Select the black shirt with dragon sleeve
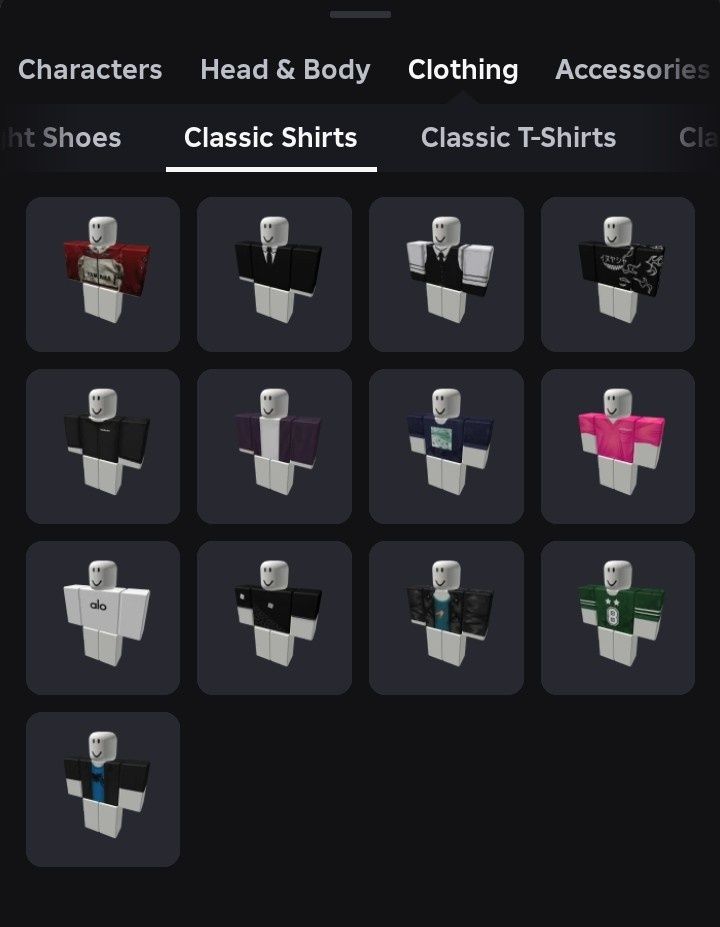Image resolution: width=720 pixels, height=927 pixels. pos(618,274)
